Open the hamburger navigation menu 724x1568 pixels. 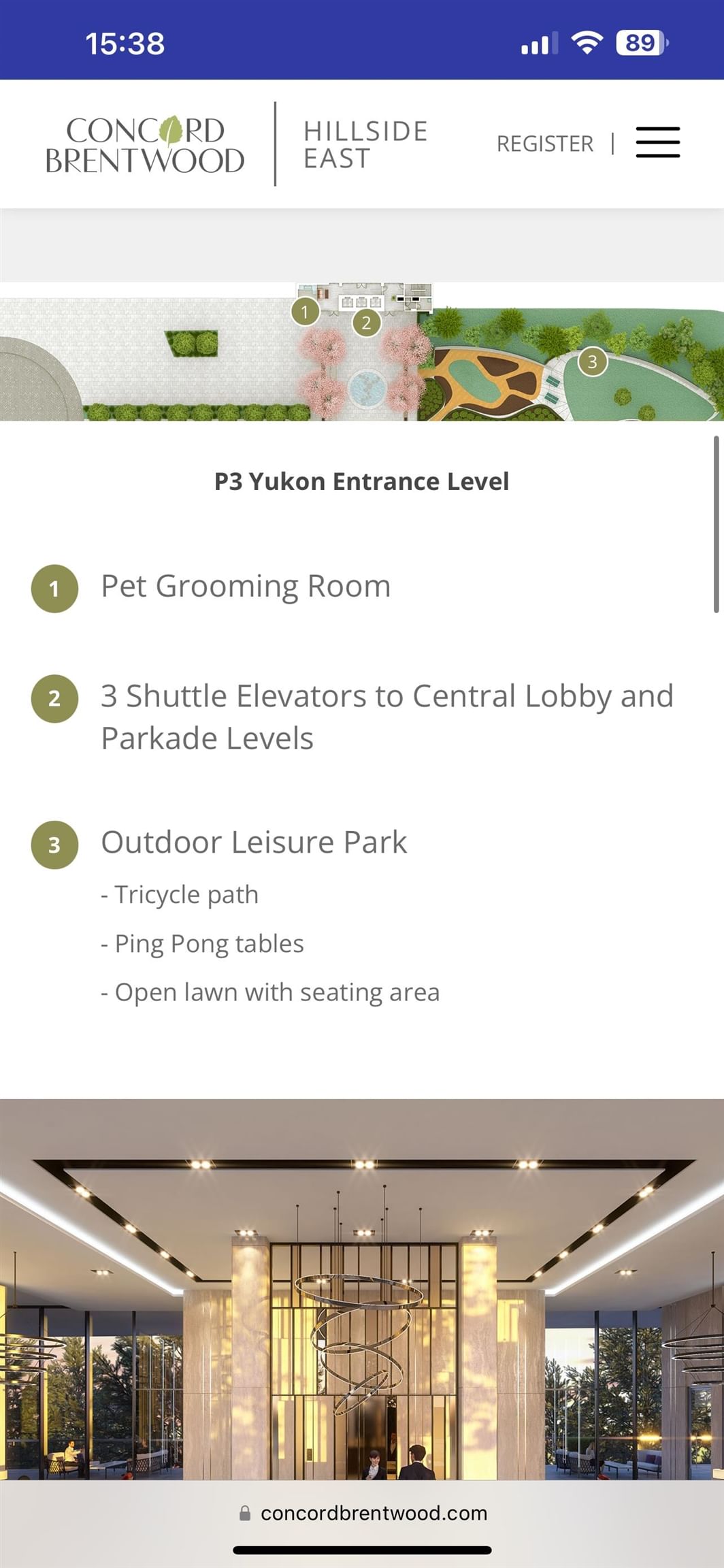coord(657,142)
